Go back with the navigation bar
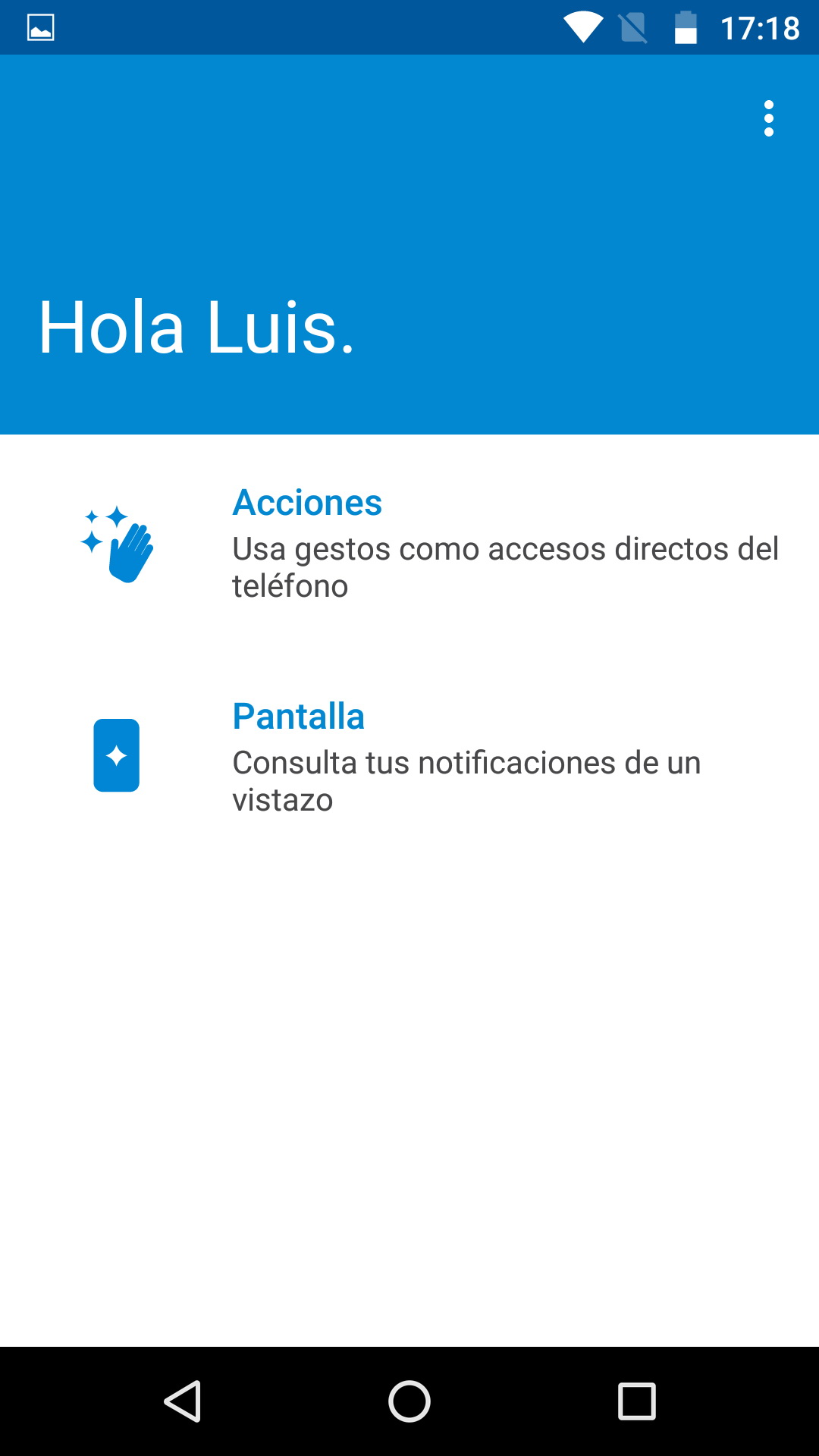The height and width of the screenshot is (1456, 819). point(183,1401)
